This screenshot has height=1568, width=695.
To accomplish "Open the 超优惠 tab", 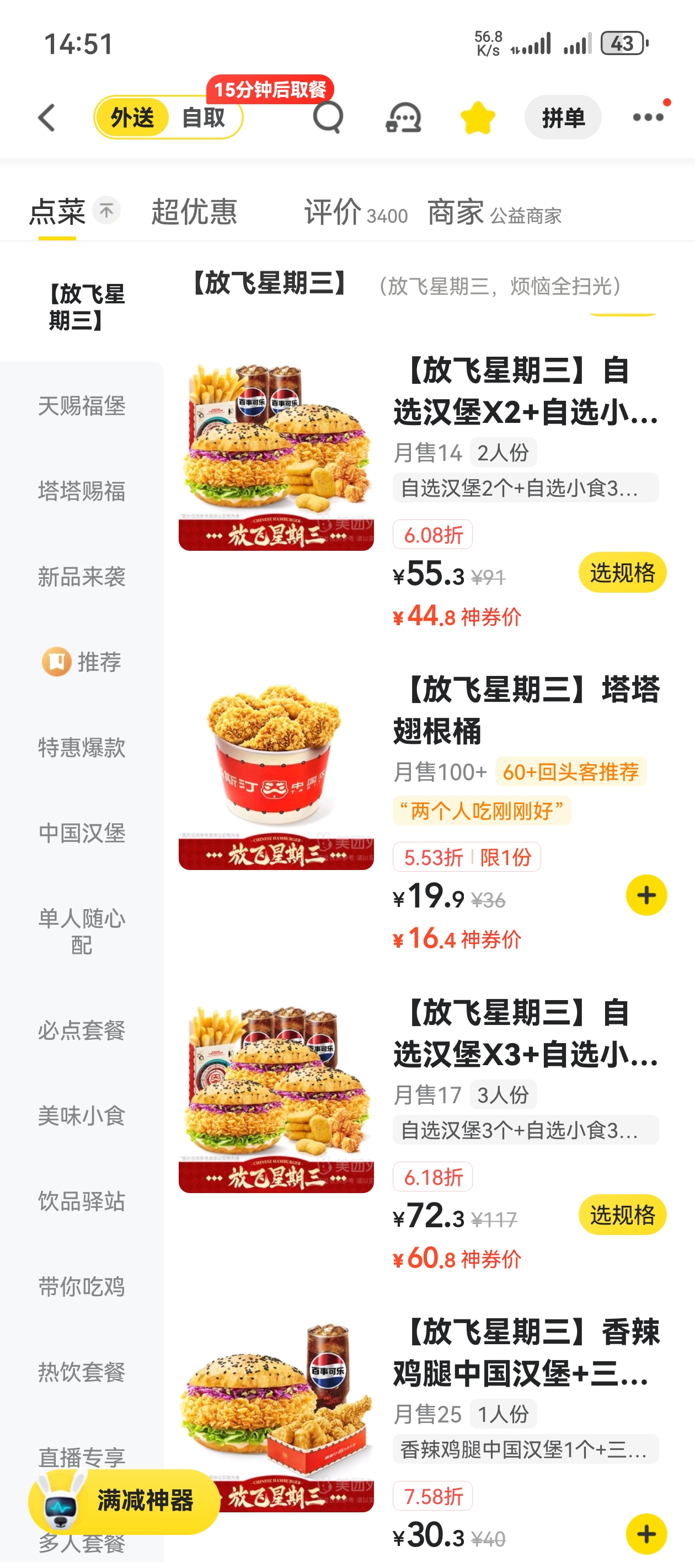I will (x=194, y=212).
